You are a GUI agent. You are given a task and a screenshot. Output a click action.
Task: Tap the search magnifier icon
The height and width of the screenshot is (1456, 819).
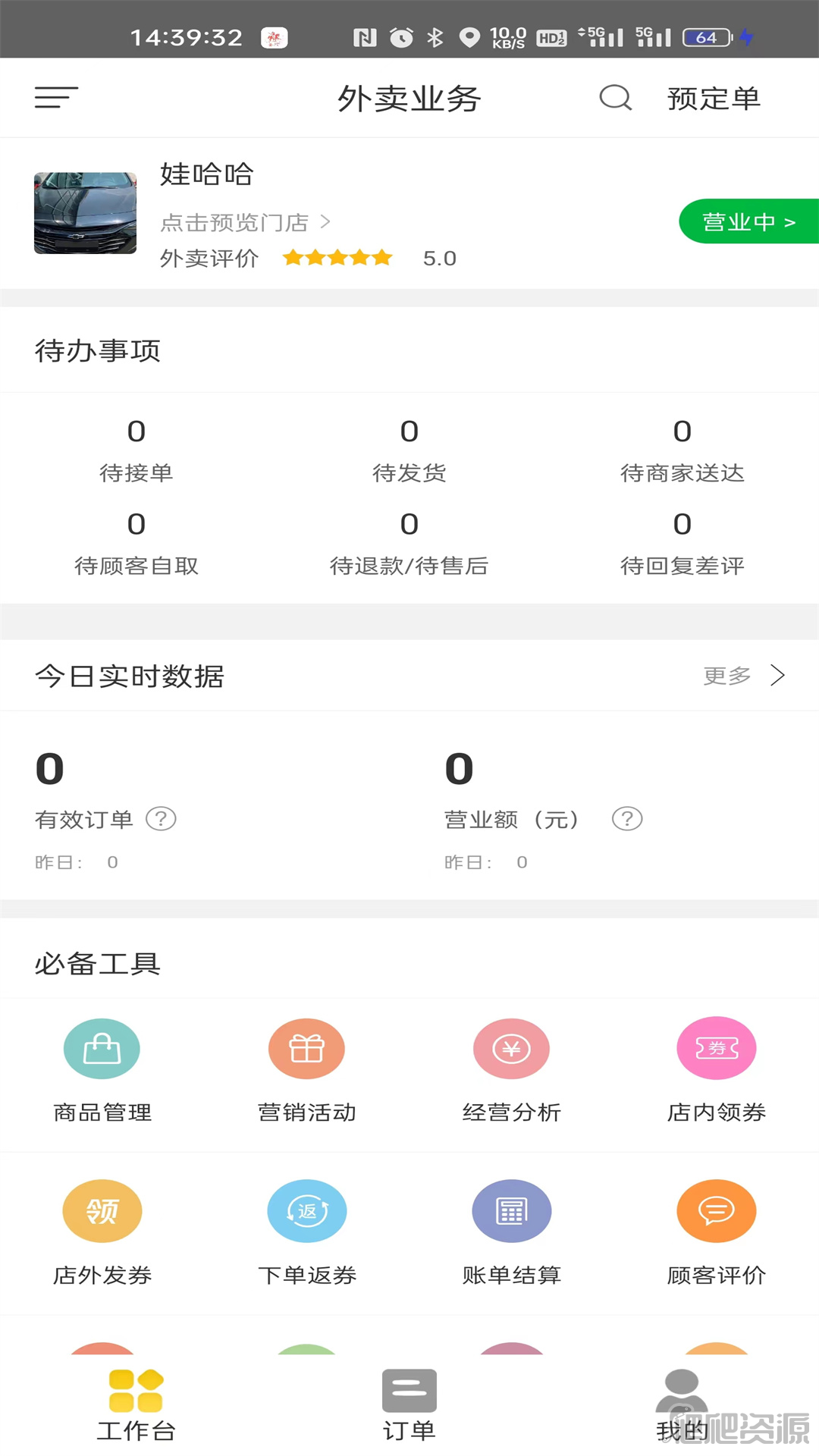point(615,98)
